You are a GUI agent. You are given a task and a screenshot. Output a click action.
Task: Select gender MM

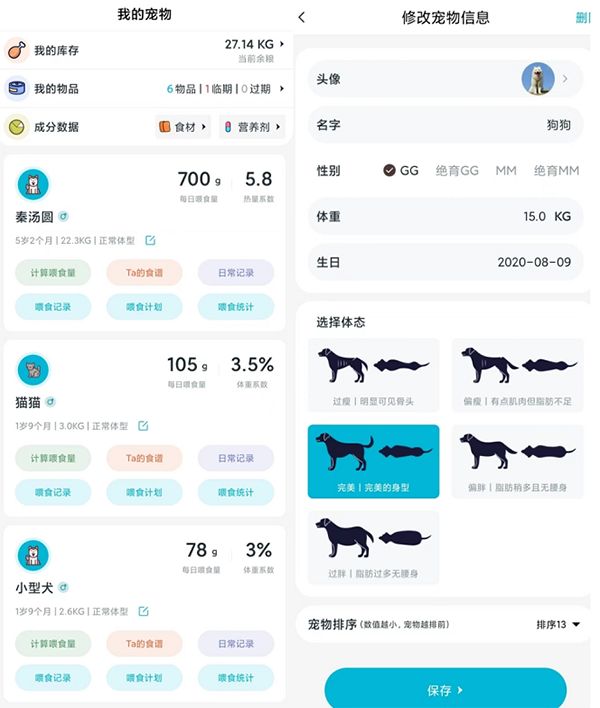(506, 171)
